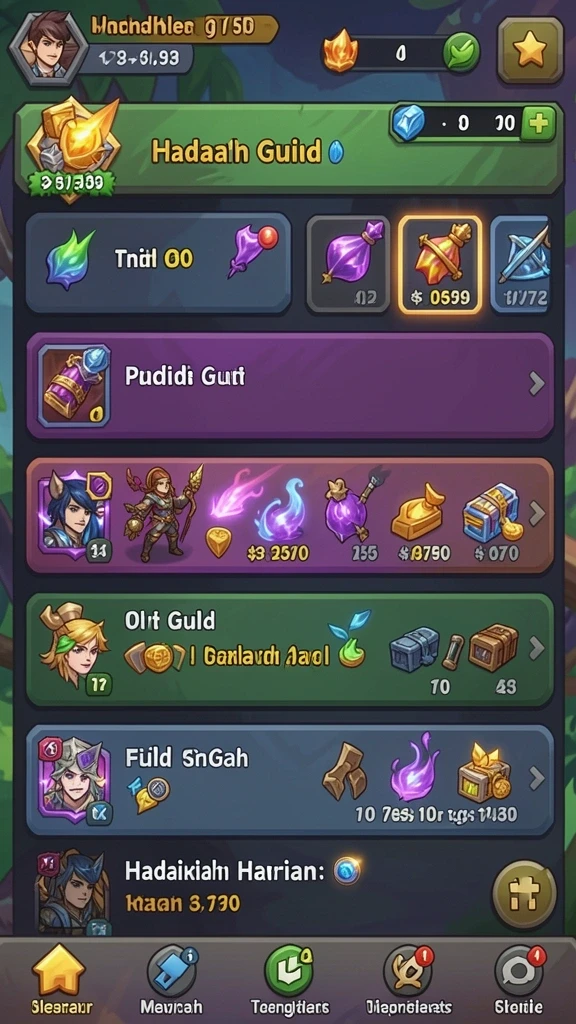Open the player avatar profile

coord(49,47)
